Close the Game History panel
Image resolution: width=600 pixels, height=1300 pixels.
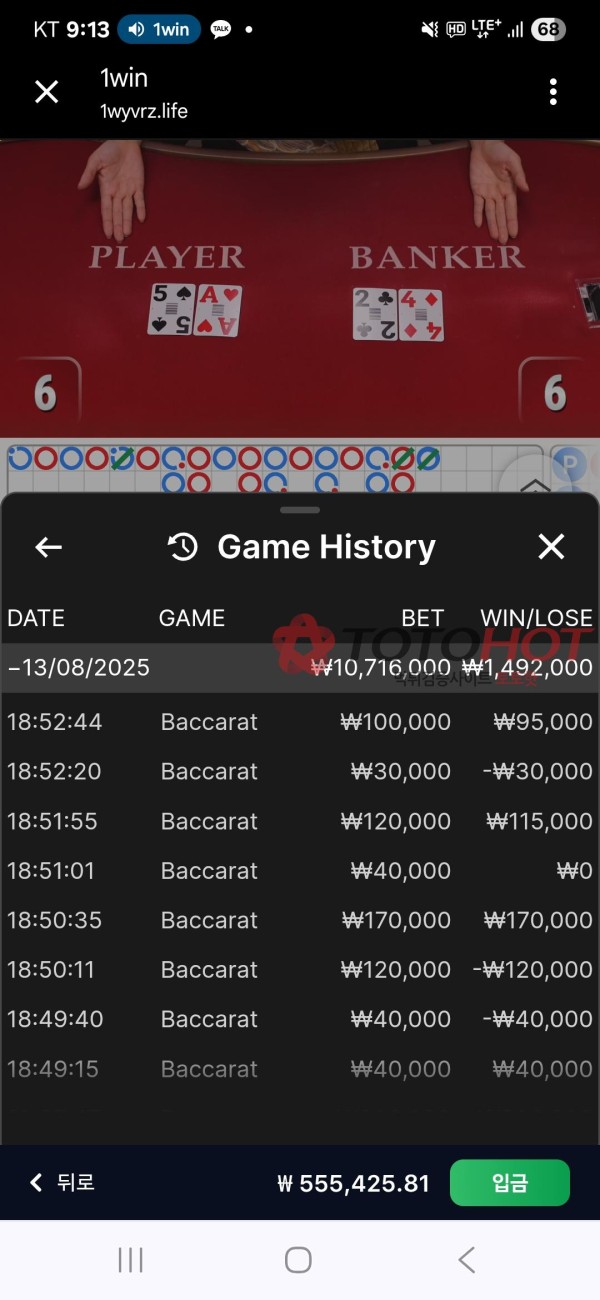tap(551, 547)
